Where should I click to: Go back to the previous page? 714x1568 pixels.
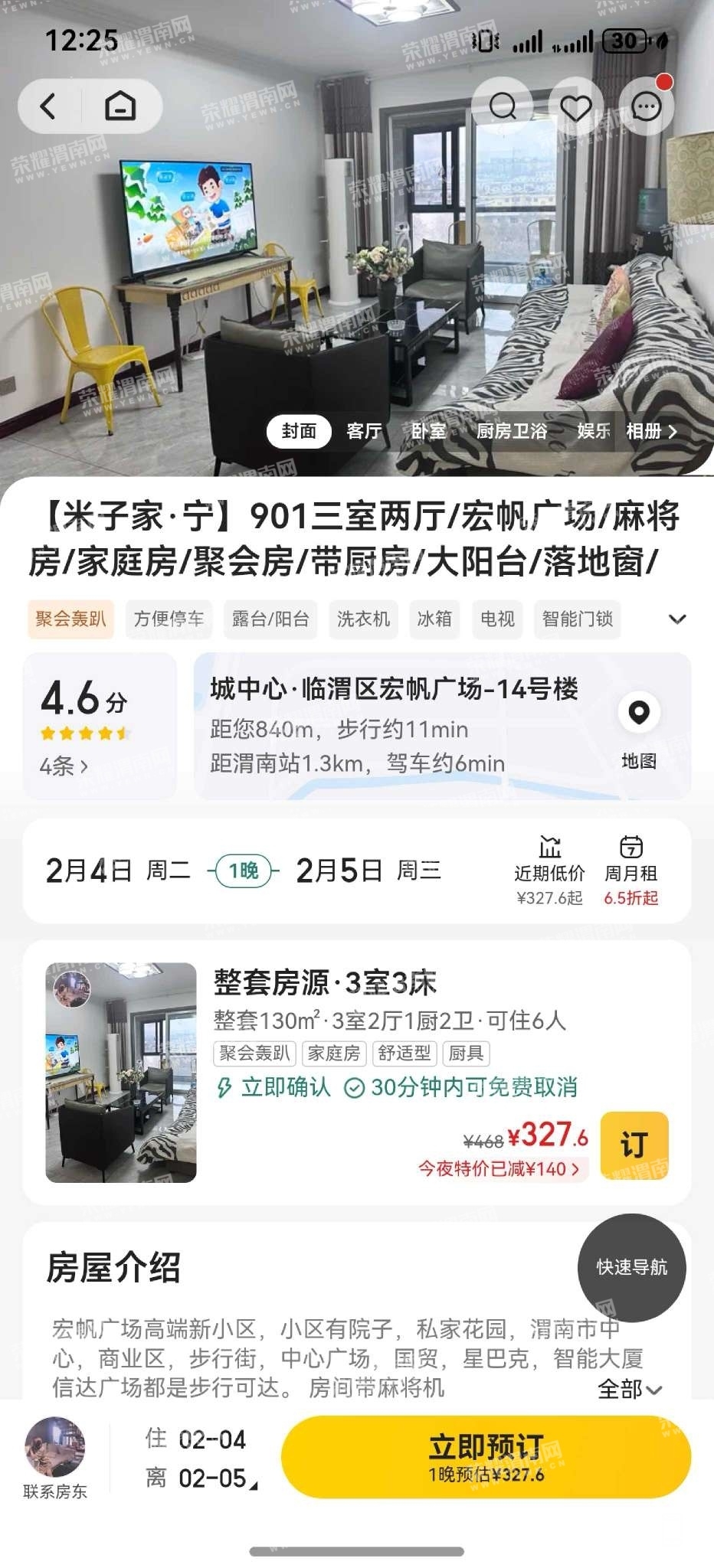[x=48, y=106]
